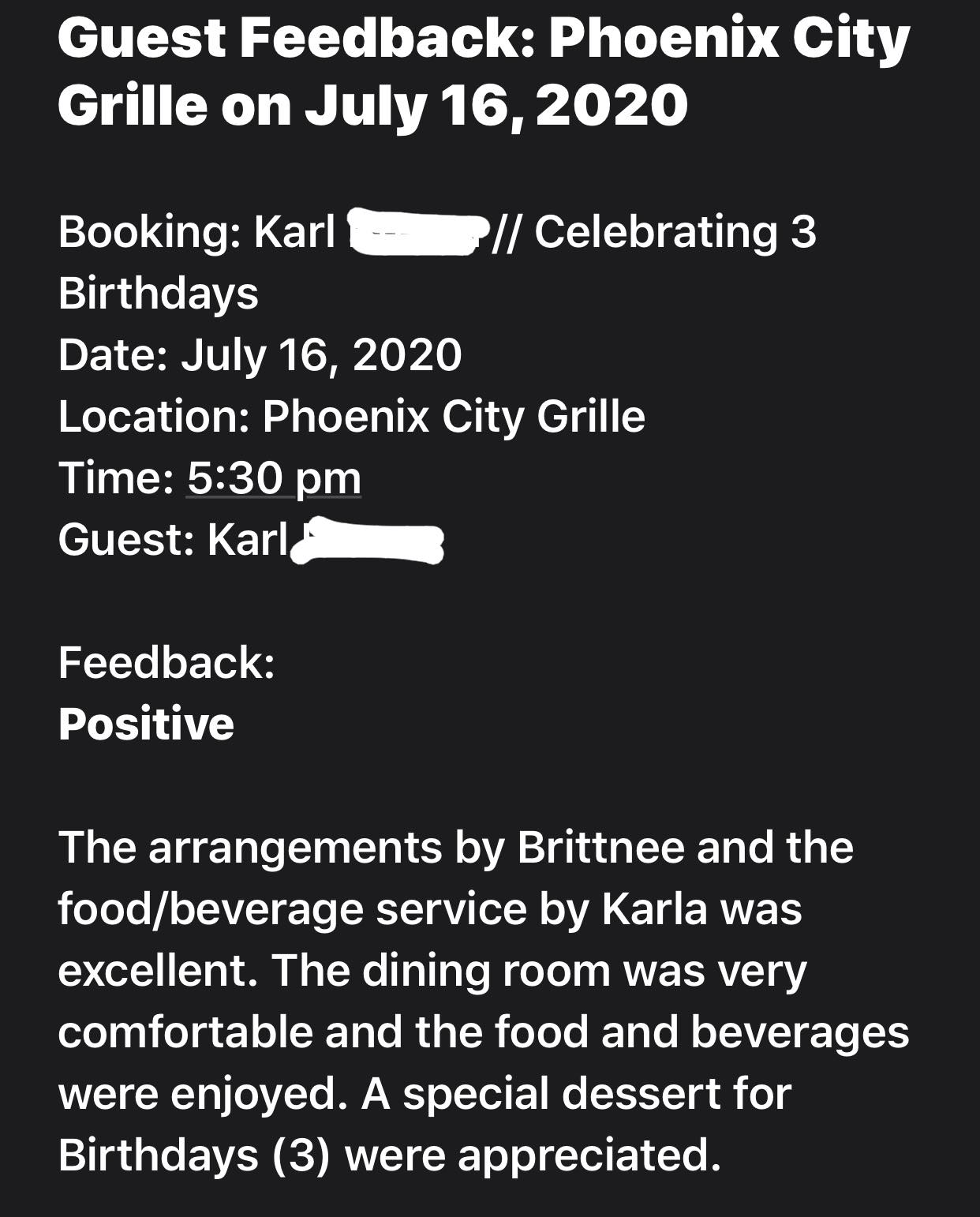This screenshot has height=1217, width=980.
Task: Open the underlined 5:30 pm time link
Action: coord(274,478)
